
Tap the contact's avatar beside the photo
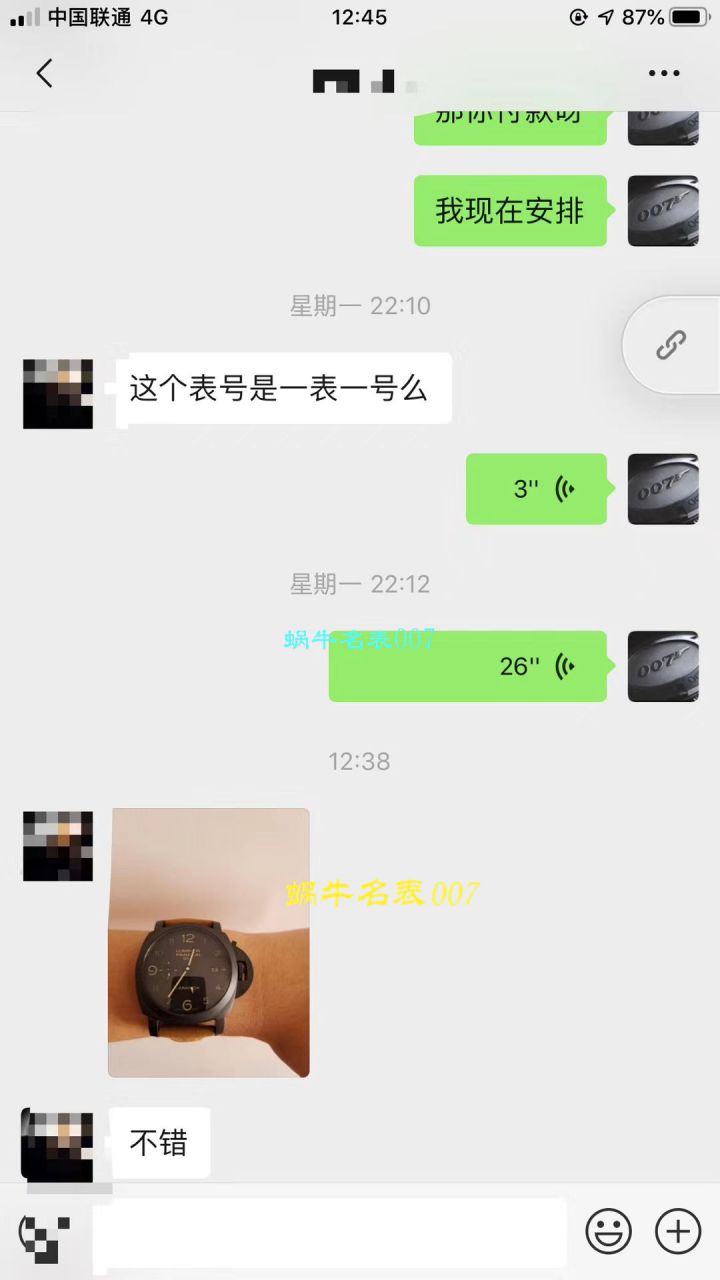pos(57,845)
